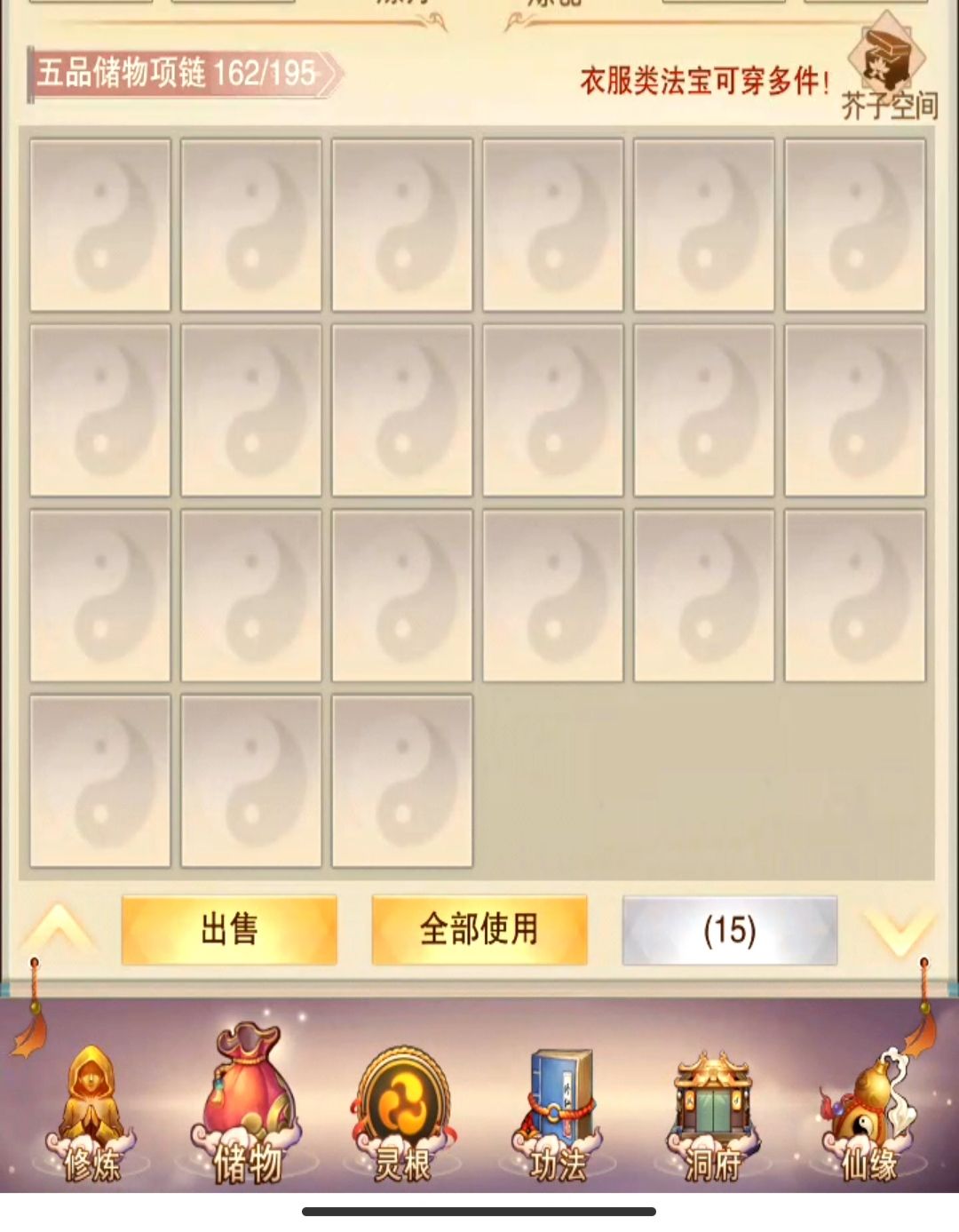Select the top-right yin-yang item slot

tap(855, 220)
